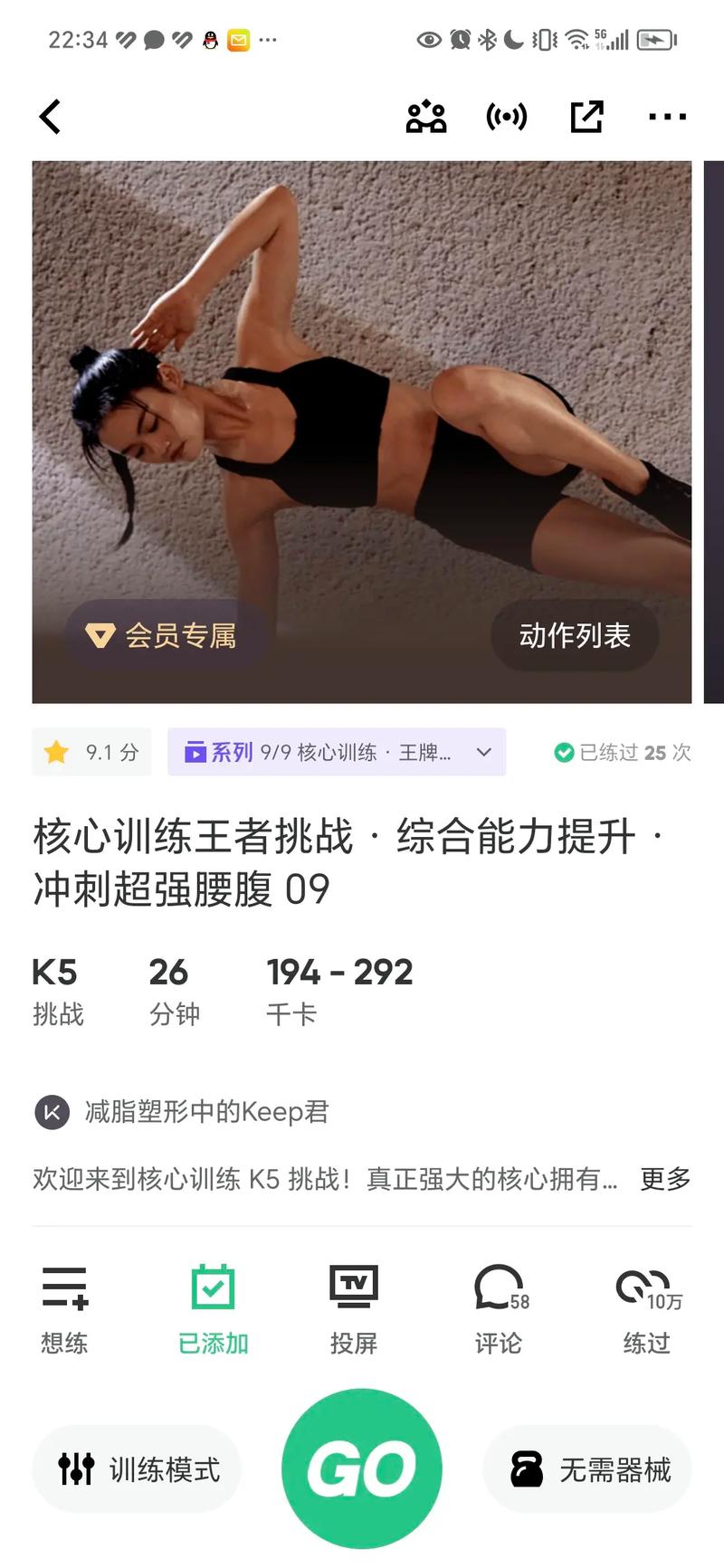The height and width of the screenshot is (1568, 724).
Task: Tap the 9.1 rating star score
Action: click(x=90, y=752)
